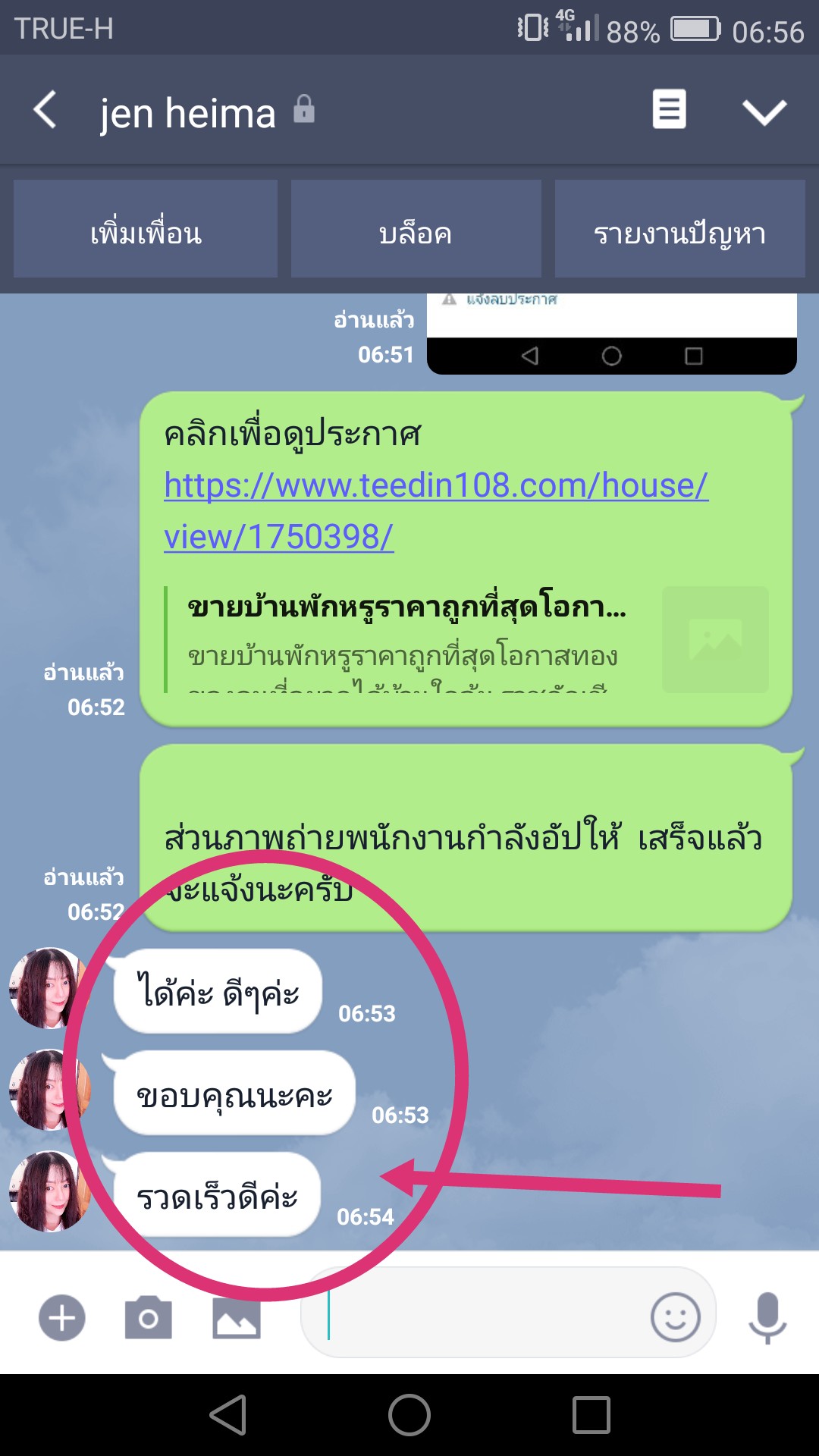Open the plus attachment menu

click(62, 1318)
